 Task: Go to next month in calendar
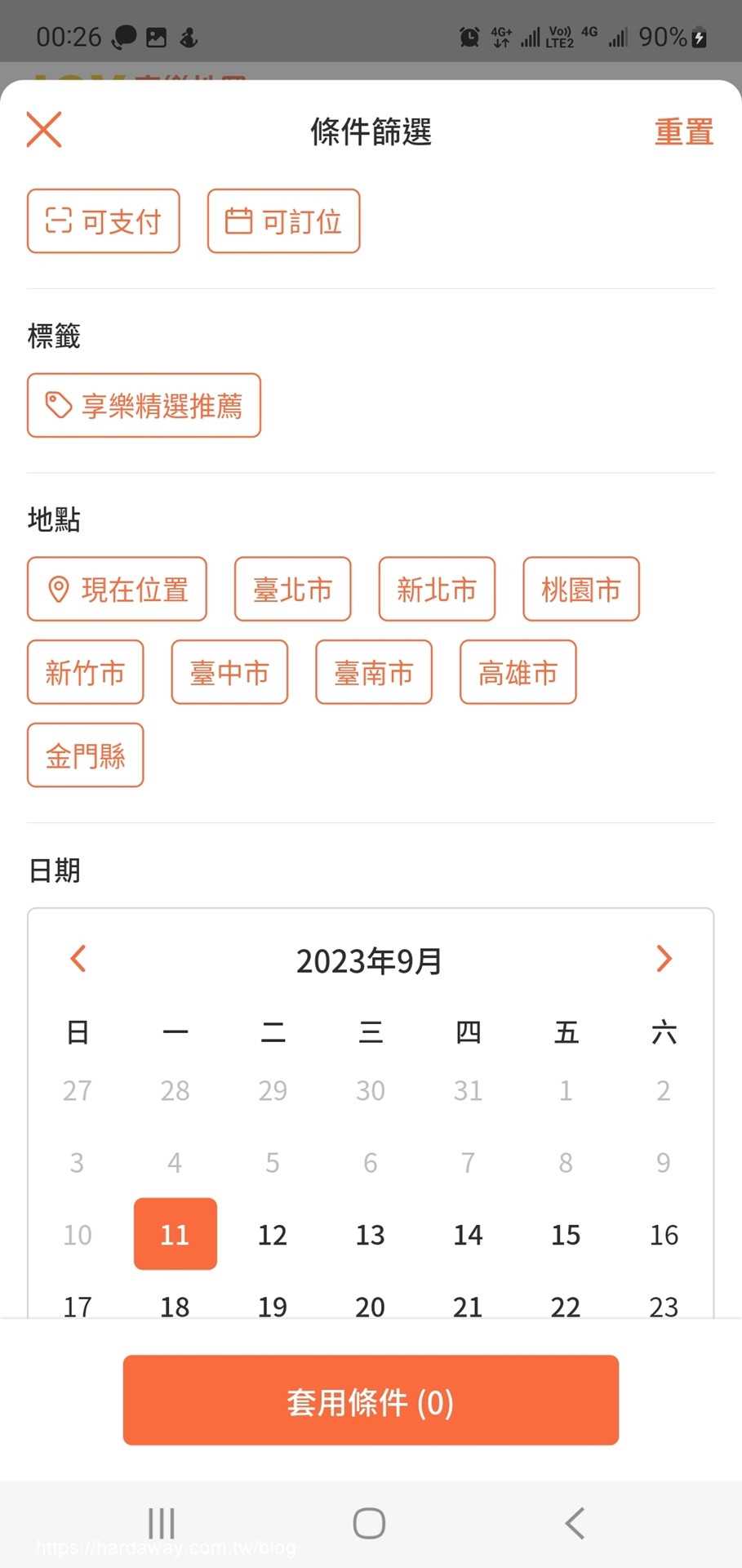(x=664, y=959)
